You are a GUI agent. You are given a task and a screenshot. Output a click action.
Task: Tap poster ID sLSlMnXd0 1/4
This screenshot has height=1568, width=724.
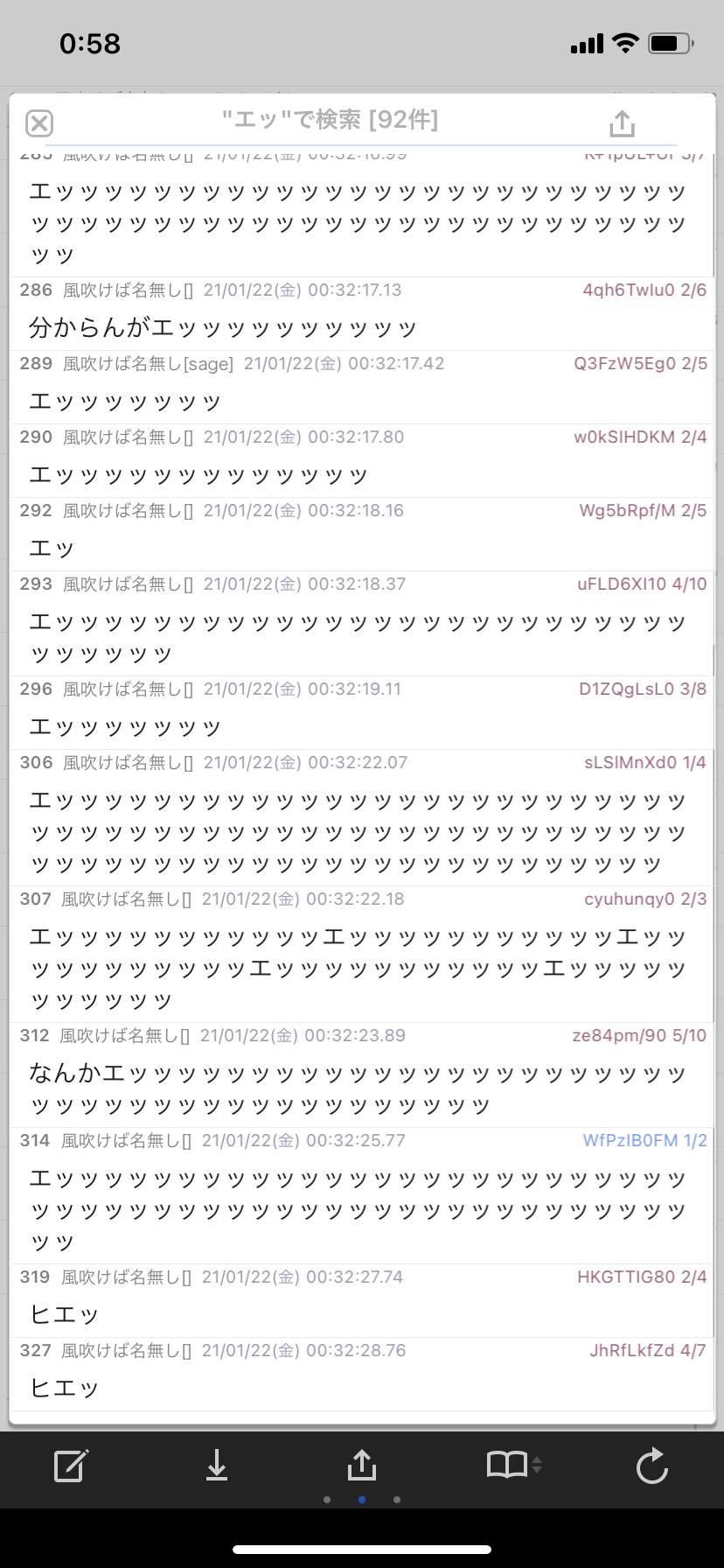pos(645,762)
